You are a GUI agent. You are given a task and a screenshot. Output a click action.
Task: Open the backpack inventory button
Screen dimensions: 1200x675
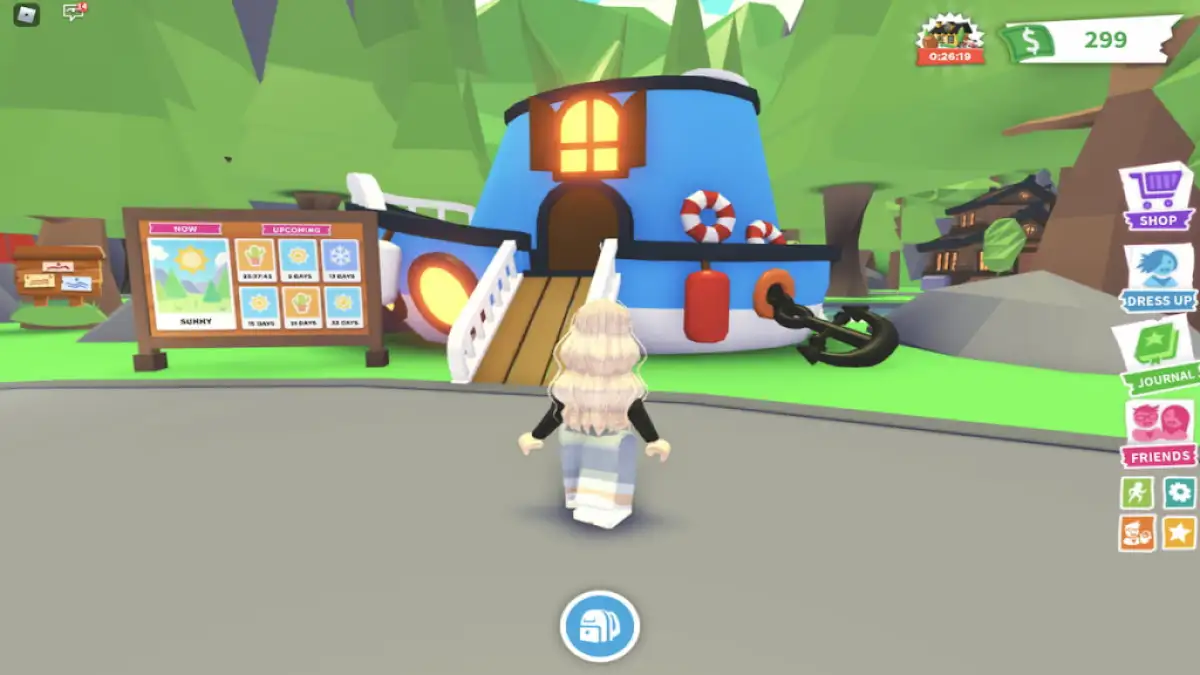(x=599, y=627)
